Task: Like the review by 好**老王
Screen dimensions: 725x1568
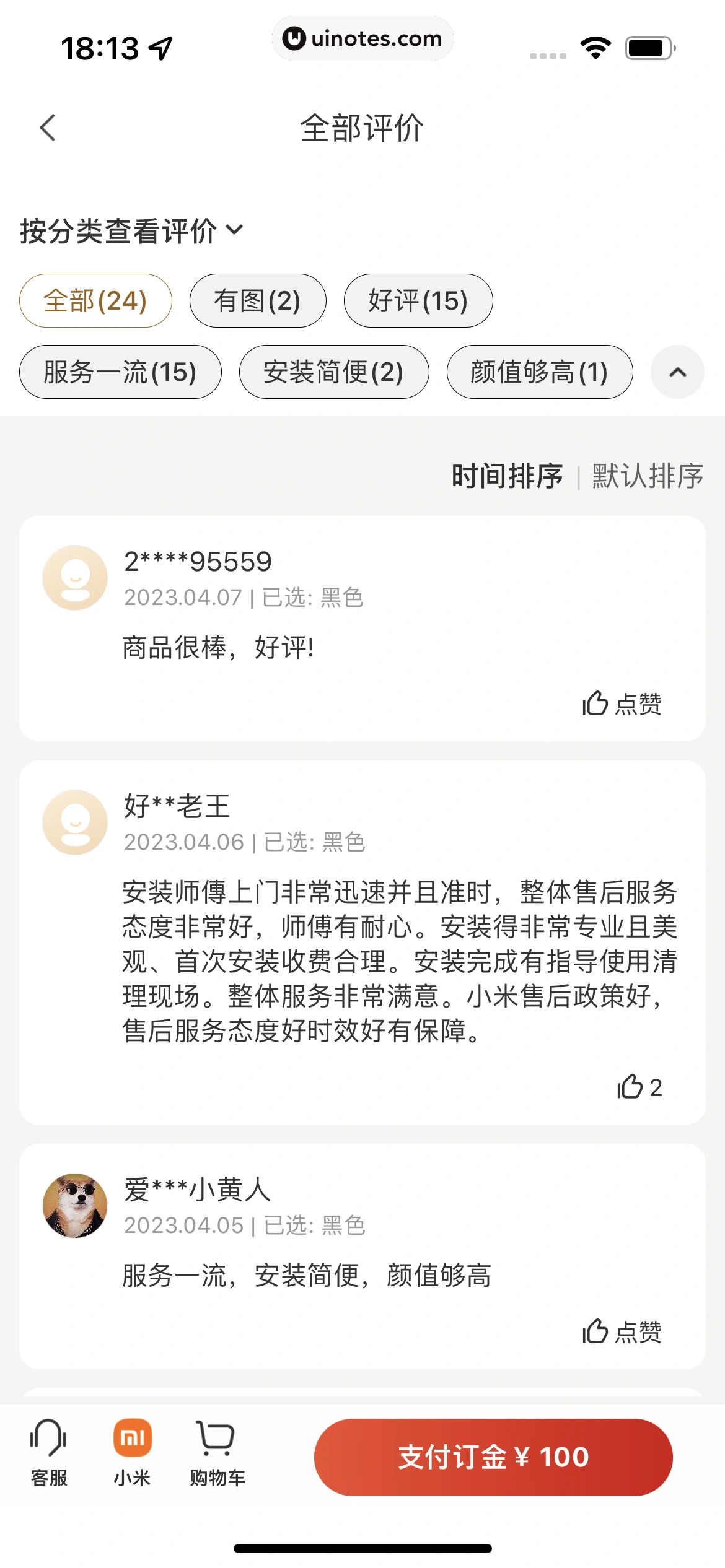Action: (639, 1087)
